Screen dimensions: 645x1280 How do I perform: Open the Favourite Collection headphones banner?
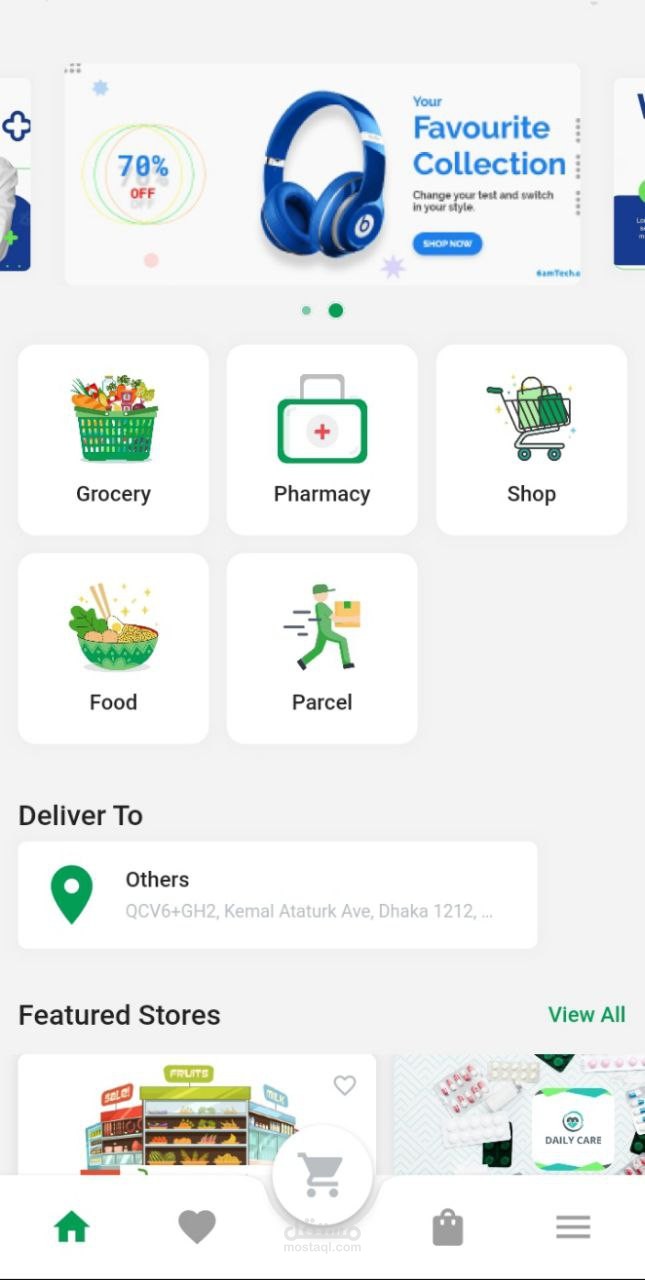[x=322, y=174]
